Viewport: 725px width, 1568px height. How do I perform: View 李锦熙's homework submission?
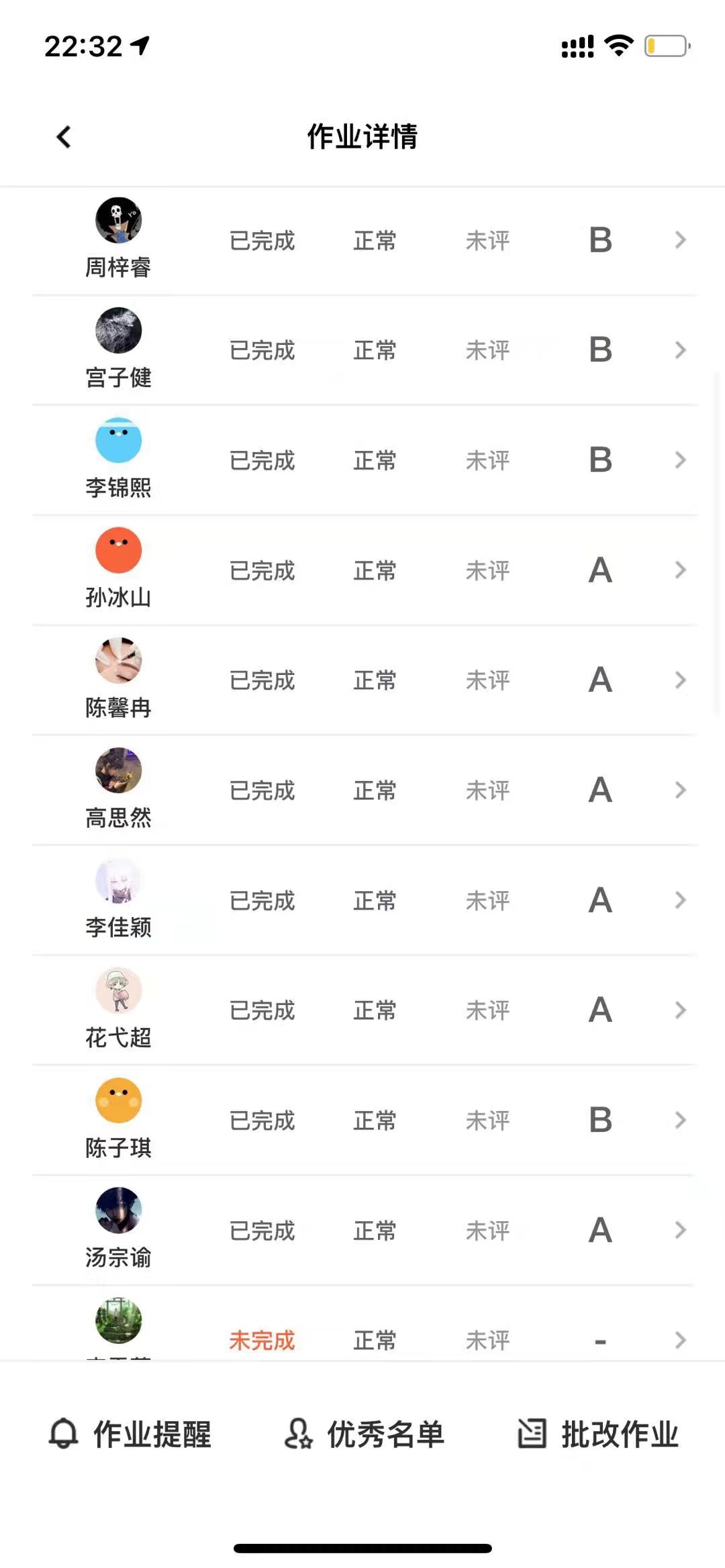pos(362,460)
